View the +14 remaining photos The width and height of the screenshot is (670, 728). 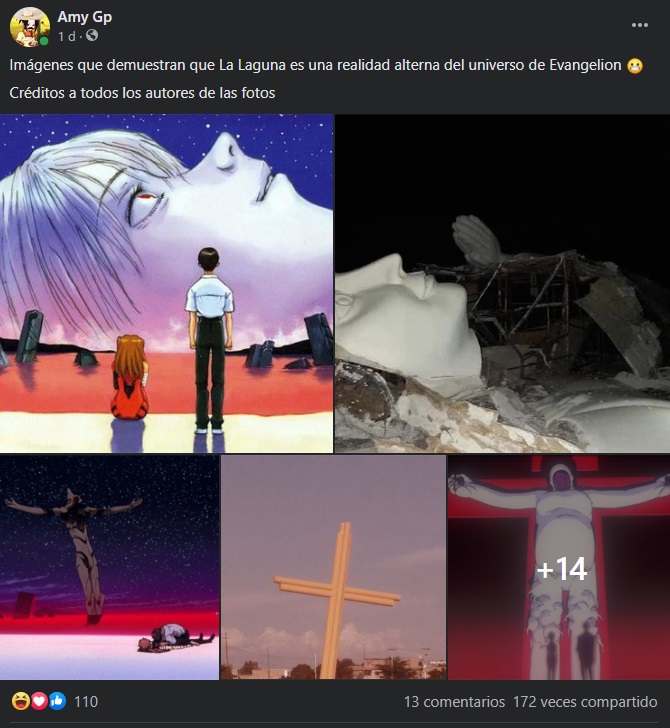pyautogui.click(x=559, y=567)
